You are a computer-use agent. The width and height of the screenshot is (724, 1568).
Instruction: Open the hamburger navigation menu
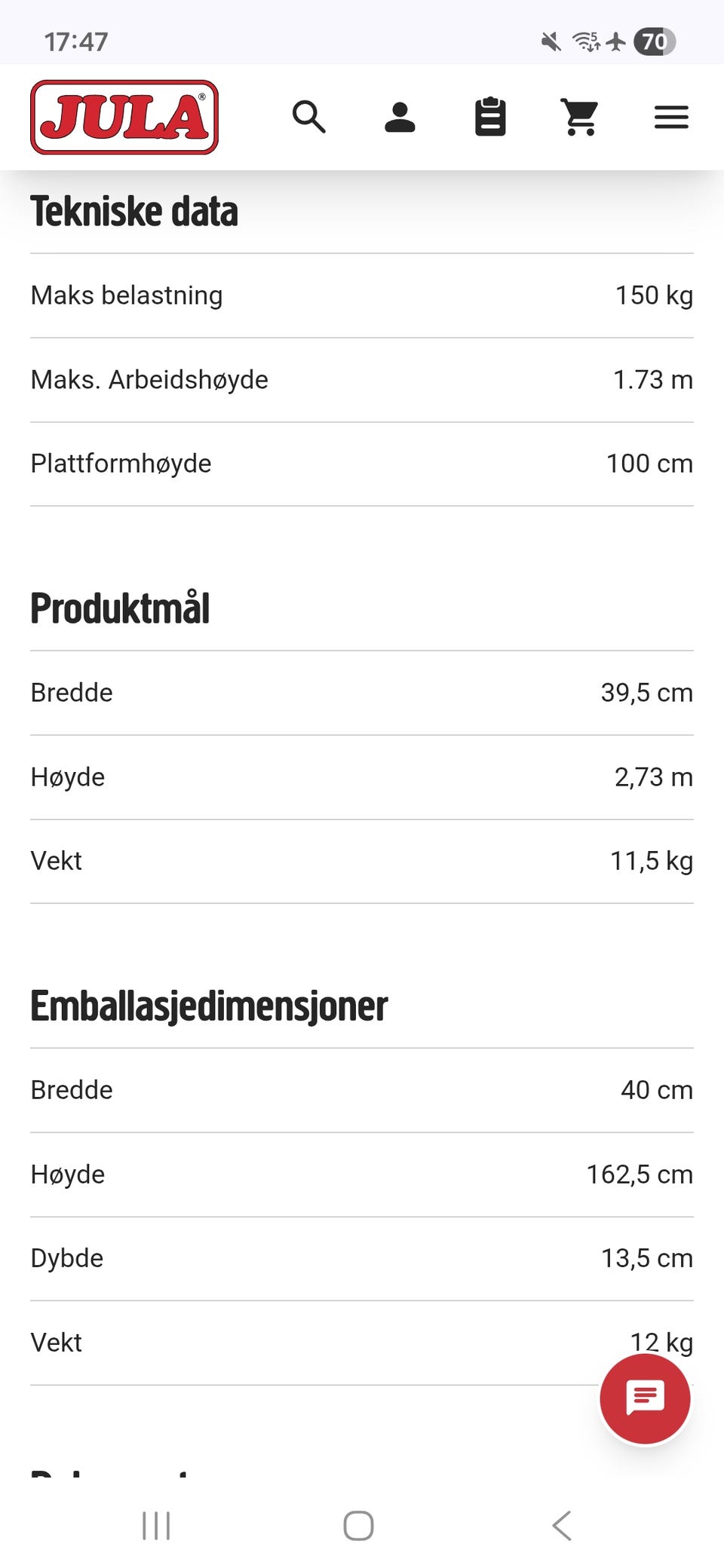[670, 118]
